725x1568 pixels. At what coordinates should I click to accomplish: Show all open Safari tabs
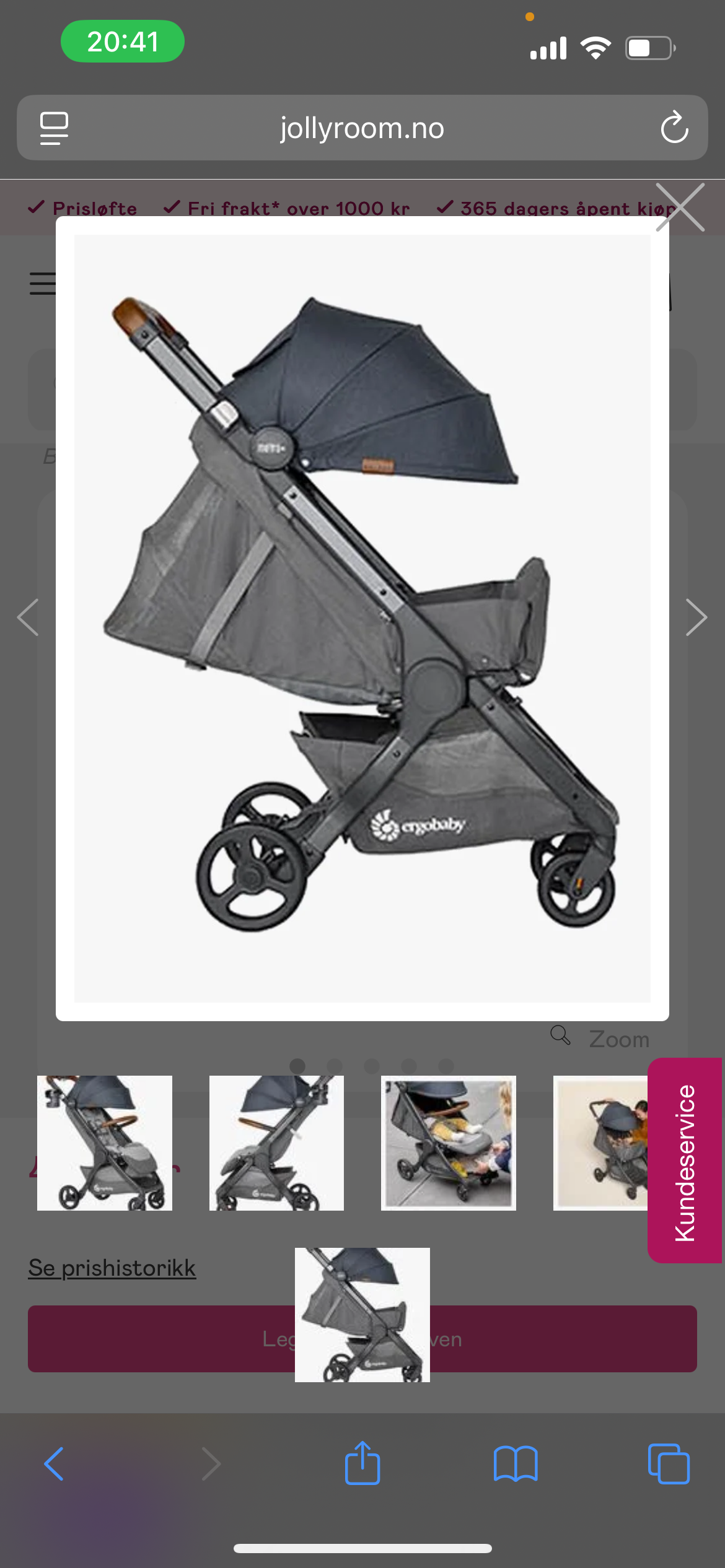coord(668,1464)
